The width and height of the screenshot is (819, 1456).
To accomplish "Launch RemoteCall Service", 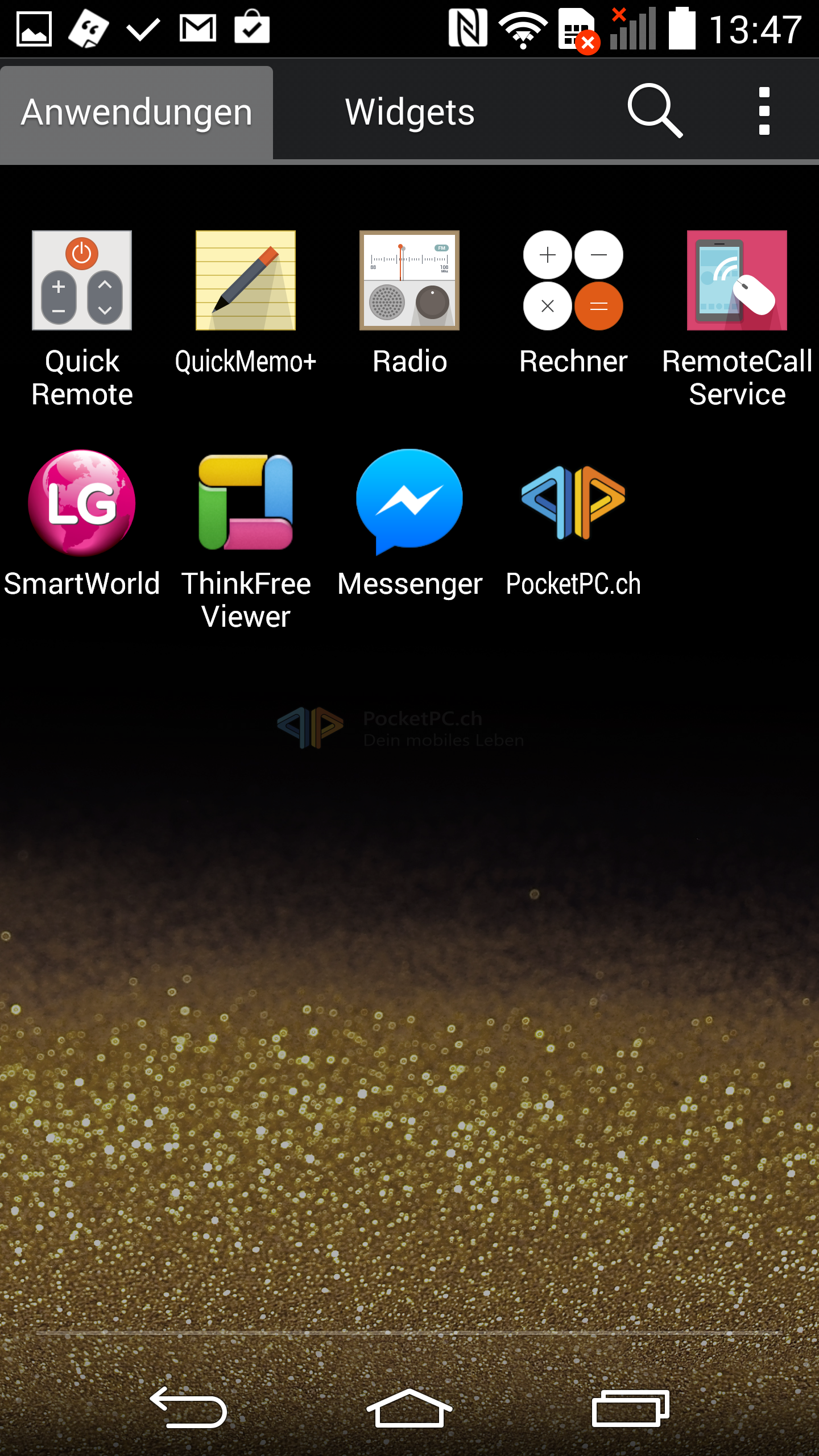I will pos(737,318).
